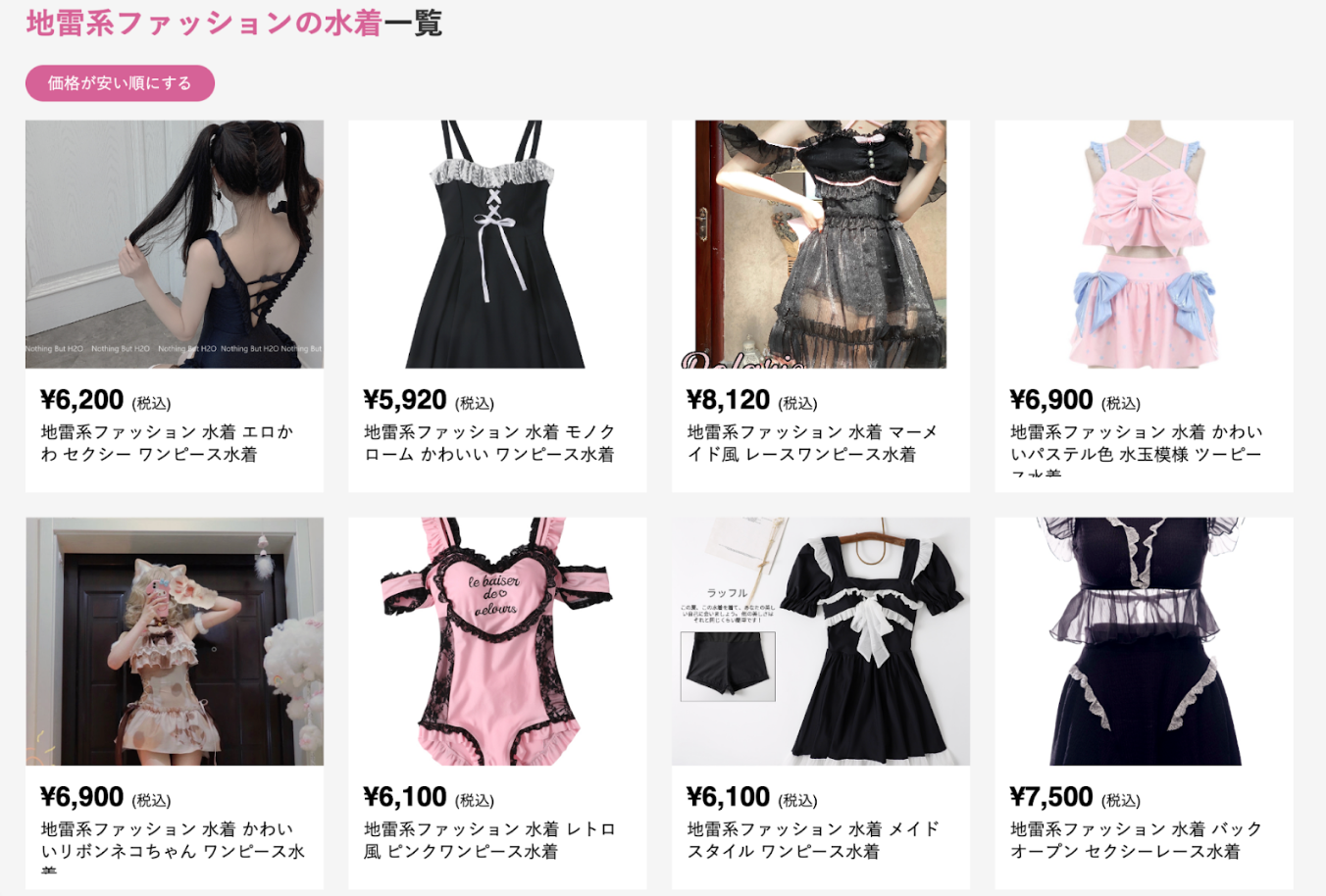Screen dimensions: 1326x896
Task: Open the メイドスタイル one-piece swimsuit card
Action: point(821,703)
